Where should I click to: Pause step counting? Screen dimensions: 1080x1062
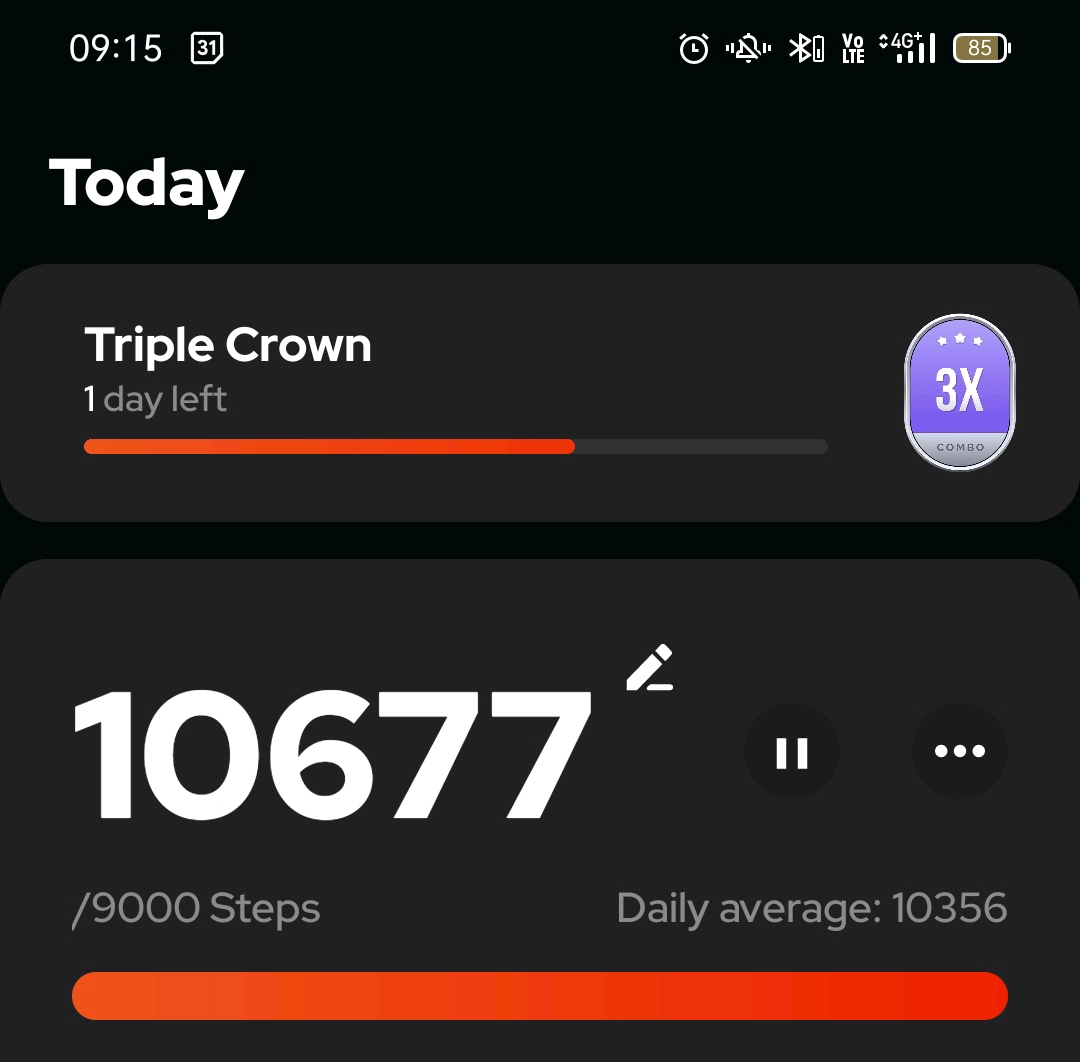(x=792, y=751)
